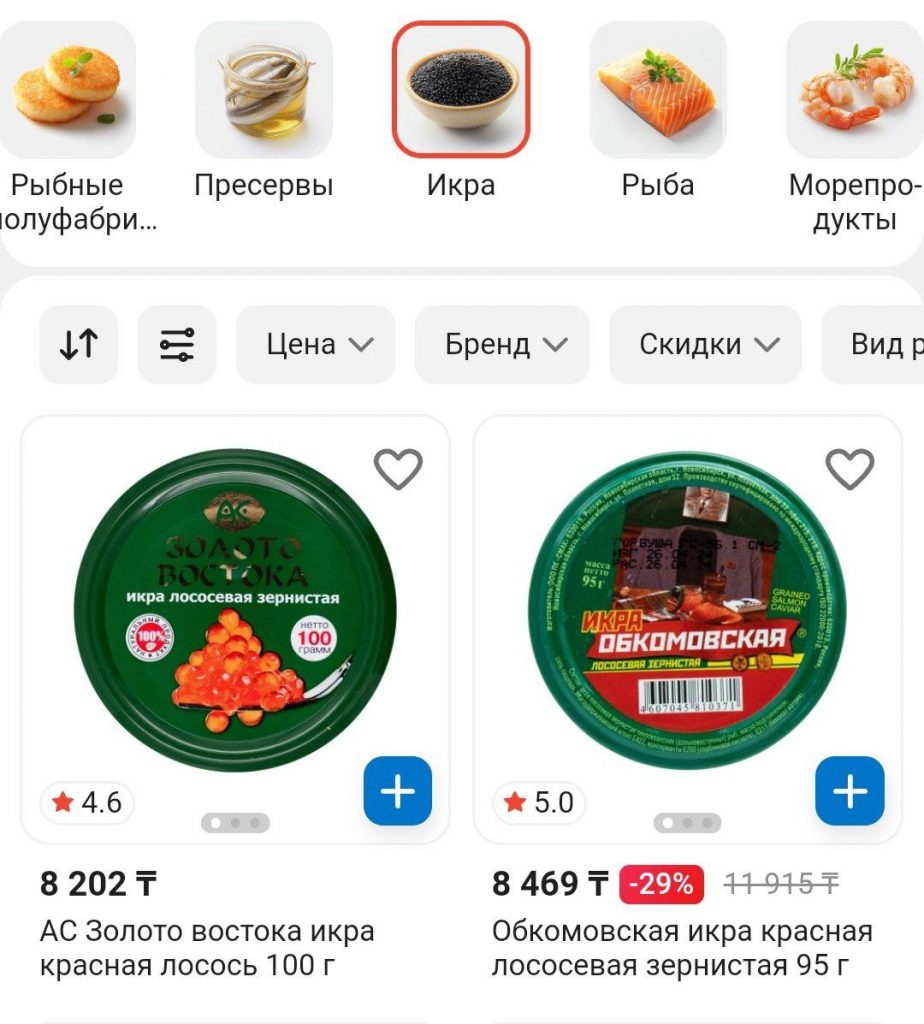Add Обкомовская caviar to the cart
Image resolution: width=924 pixels, height=1024 pixels.
point(850,791)
